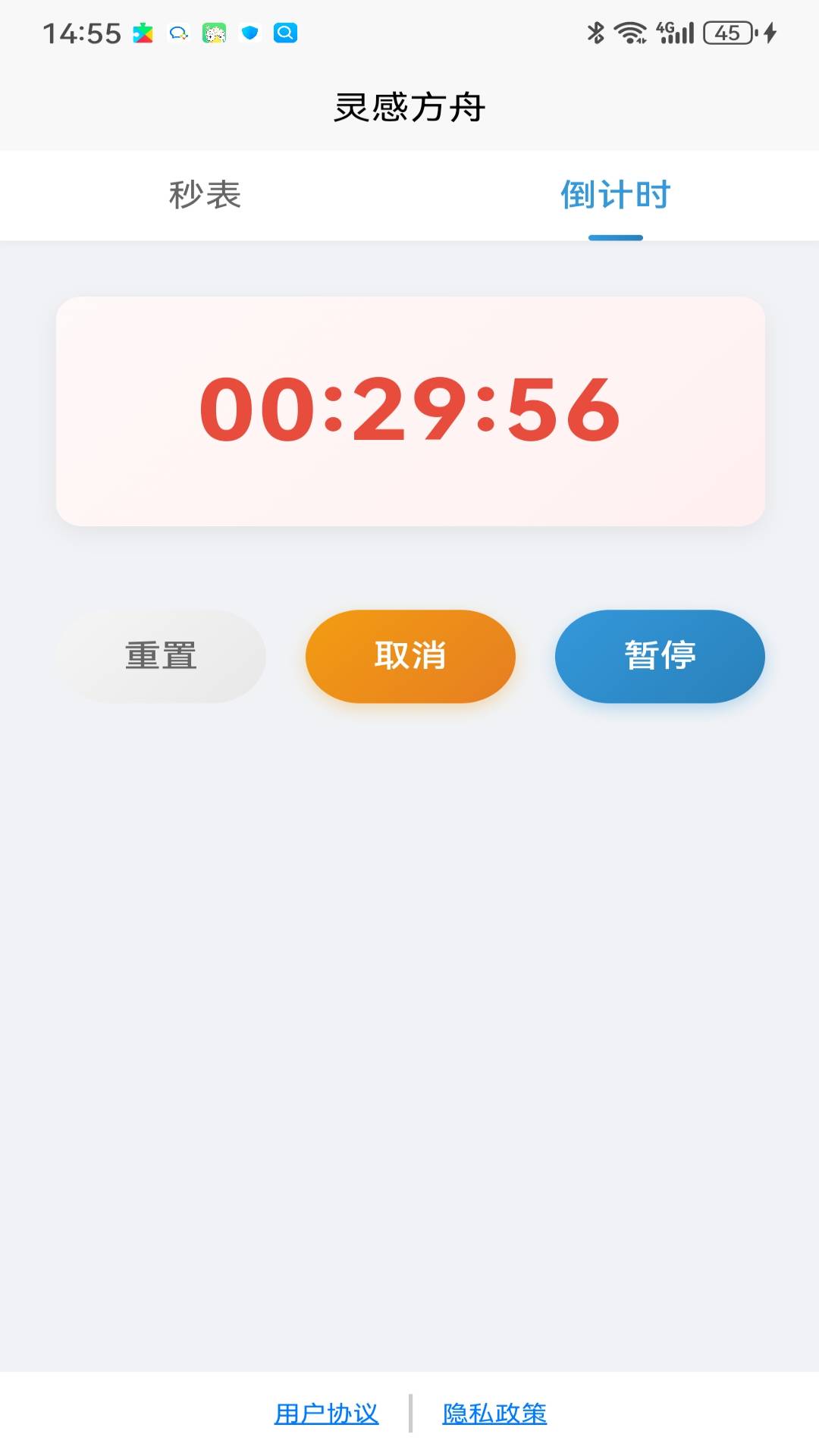Open the 用户协议 agreement link
819x1456 pixels.
(328, 1413)
